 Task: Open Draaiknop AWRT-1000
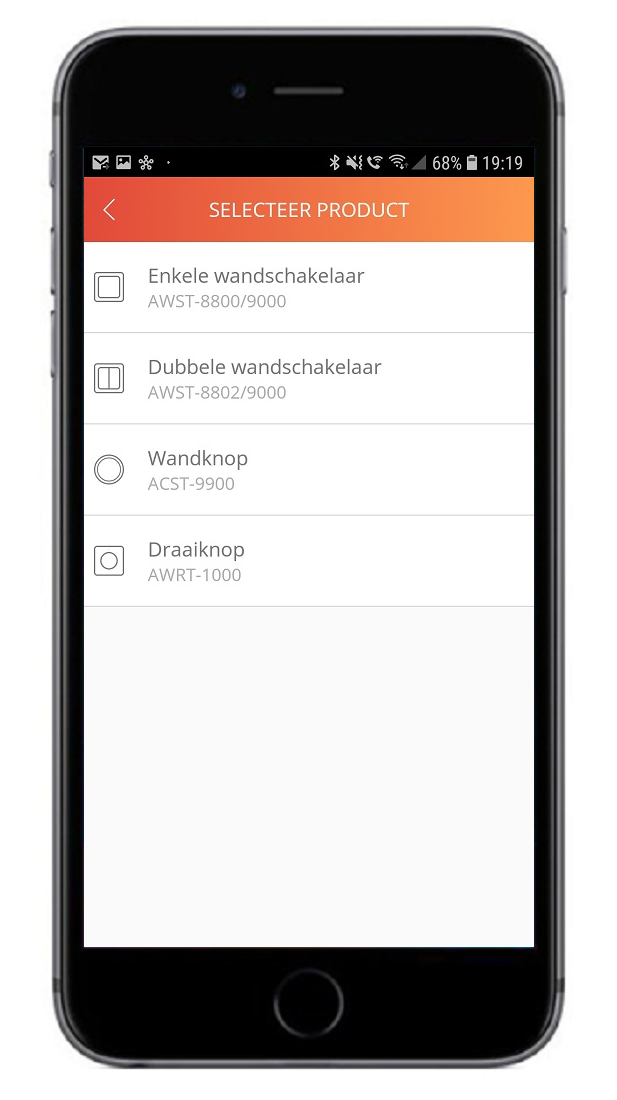click(x=308, y=561)
